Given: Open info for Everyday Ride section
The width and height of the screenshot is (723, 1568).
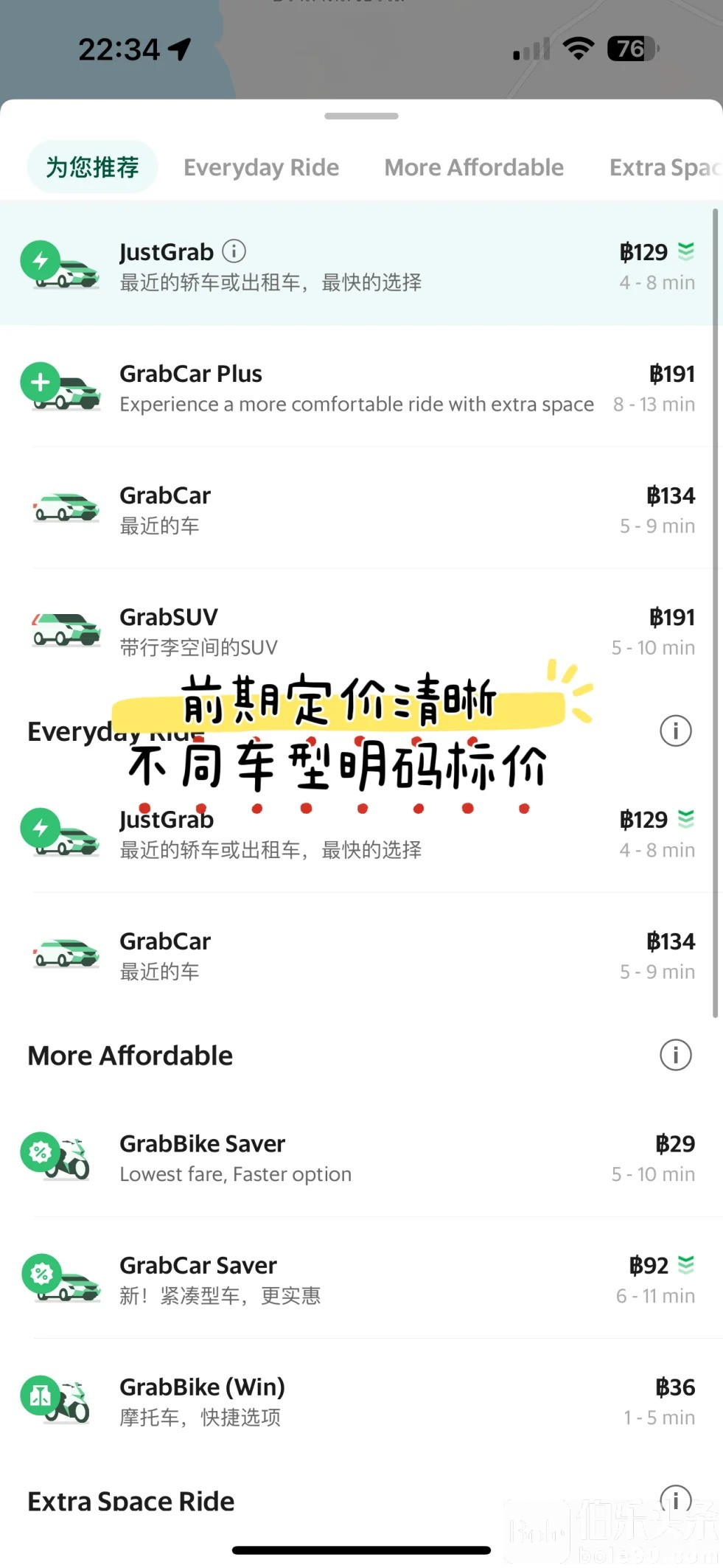Looking at the screenshot, I should point(675,731).
